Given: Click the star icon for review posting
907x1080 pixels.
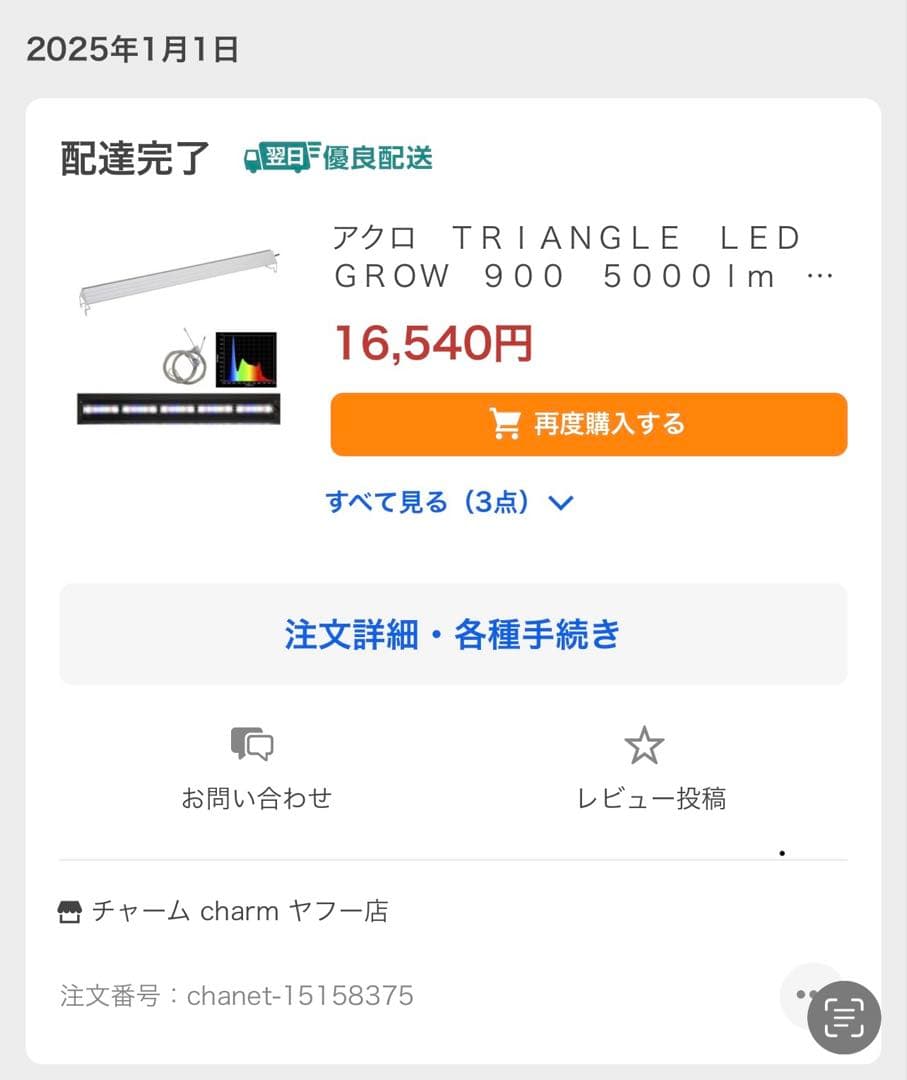Looking at the screenshot, I should coord(645,744).
